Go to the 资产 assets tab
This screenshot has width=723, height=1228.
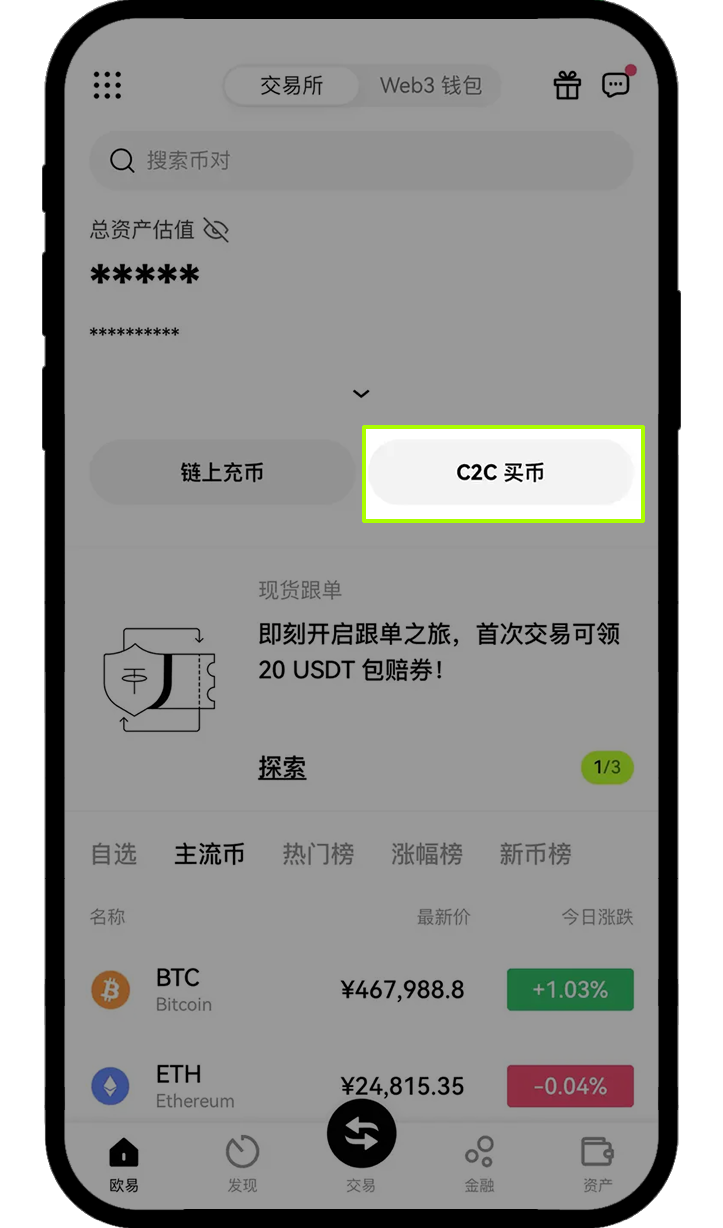[598, 1163]
